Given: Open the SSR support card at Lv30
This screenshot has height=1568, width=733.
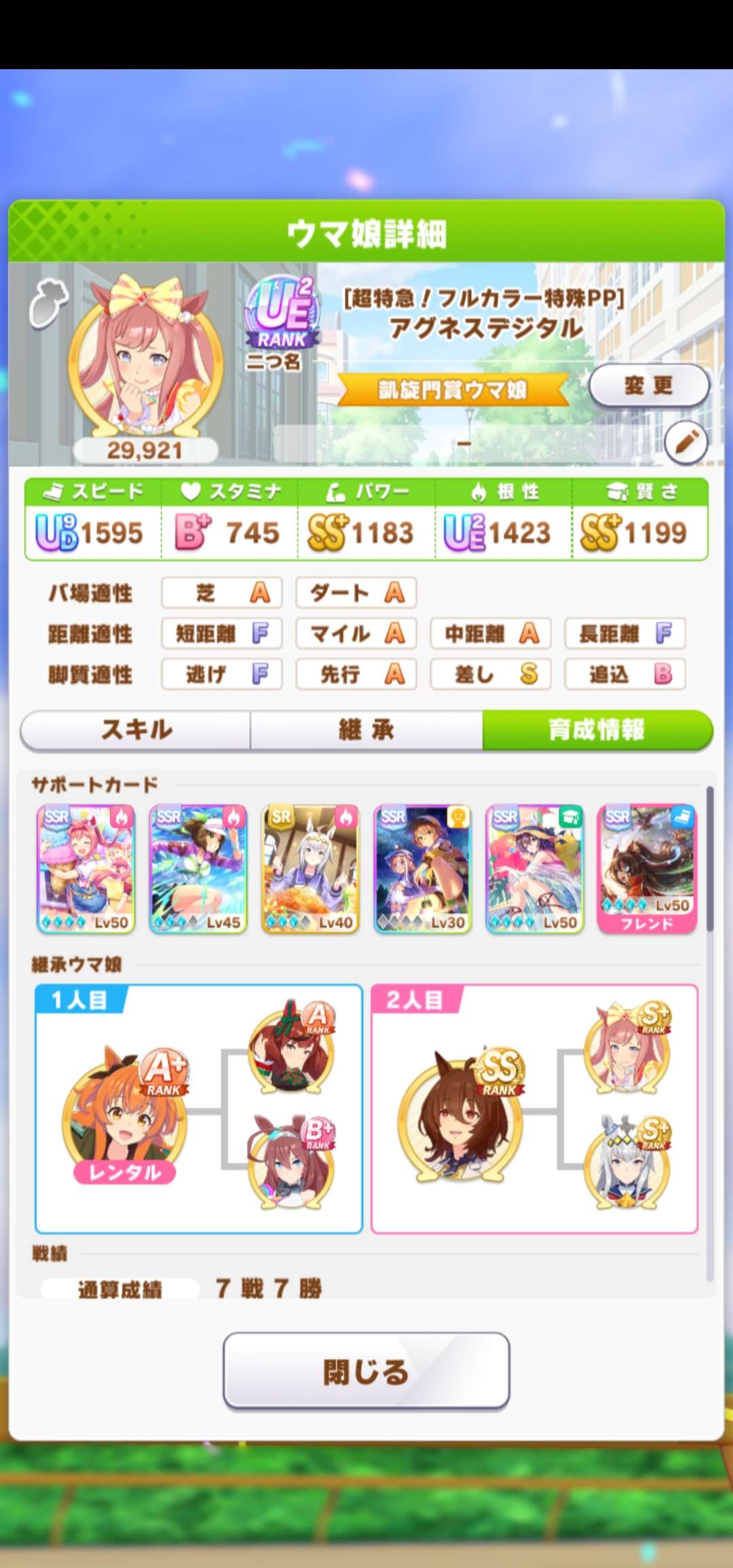Looking at the screenshot, I should coord(422,869).
